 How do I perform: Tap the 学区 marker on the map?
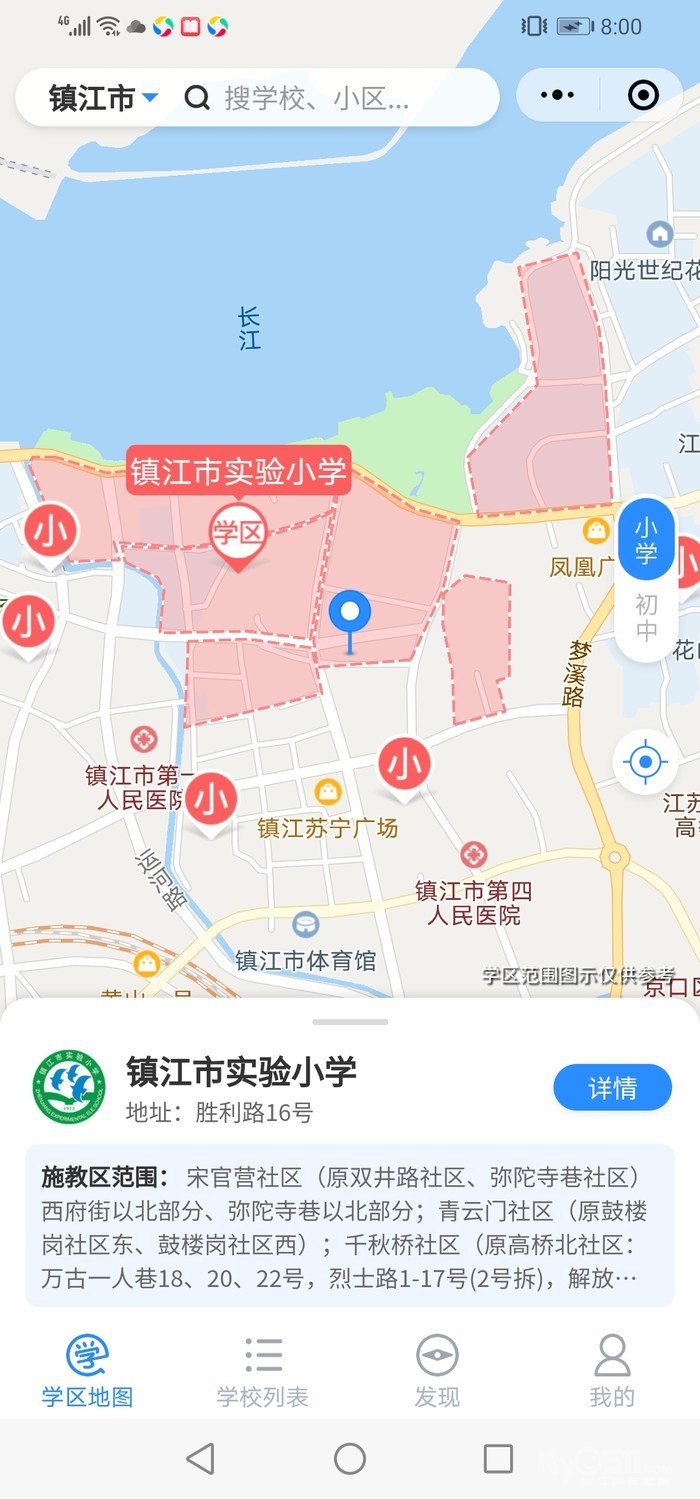pos(237,534)
